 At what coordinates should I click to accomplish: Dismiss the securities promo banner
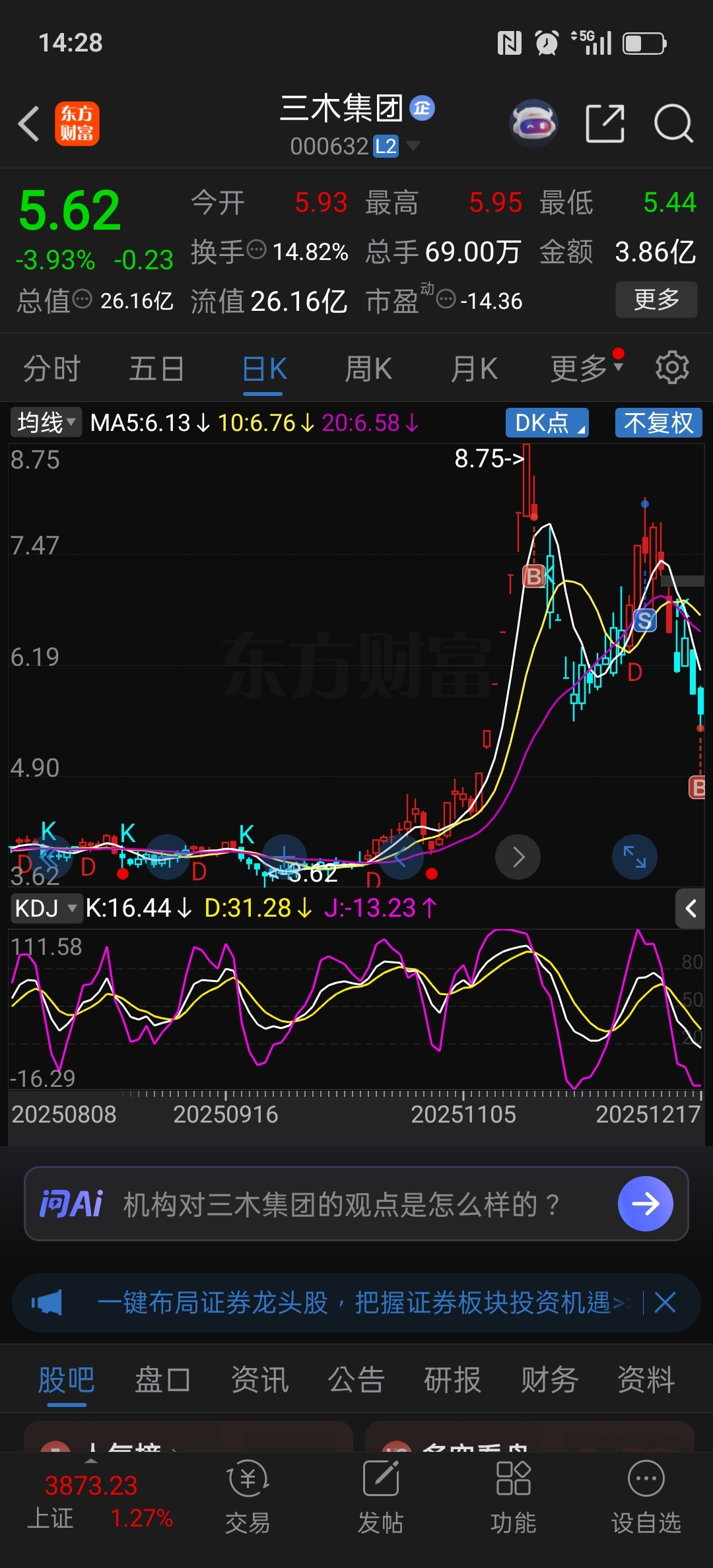[x=665, y=1303]
